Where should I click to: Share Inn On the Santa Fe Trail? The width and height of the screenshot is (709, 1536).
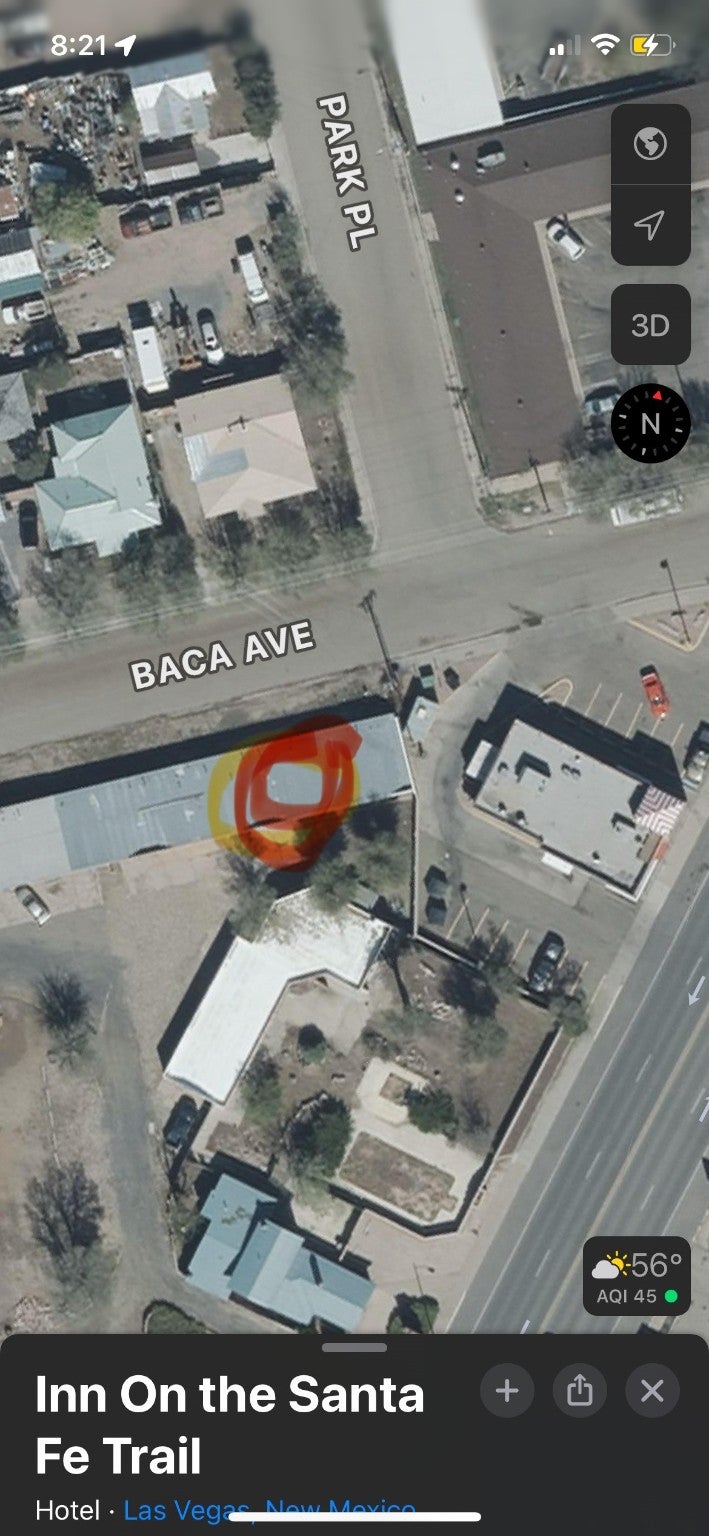[580, 1390]
